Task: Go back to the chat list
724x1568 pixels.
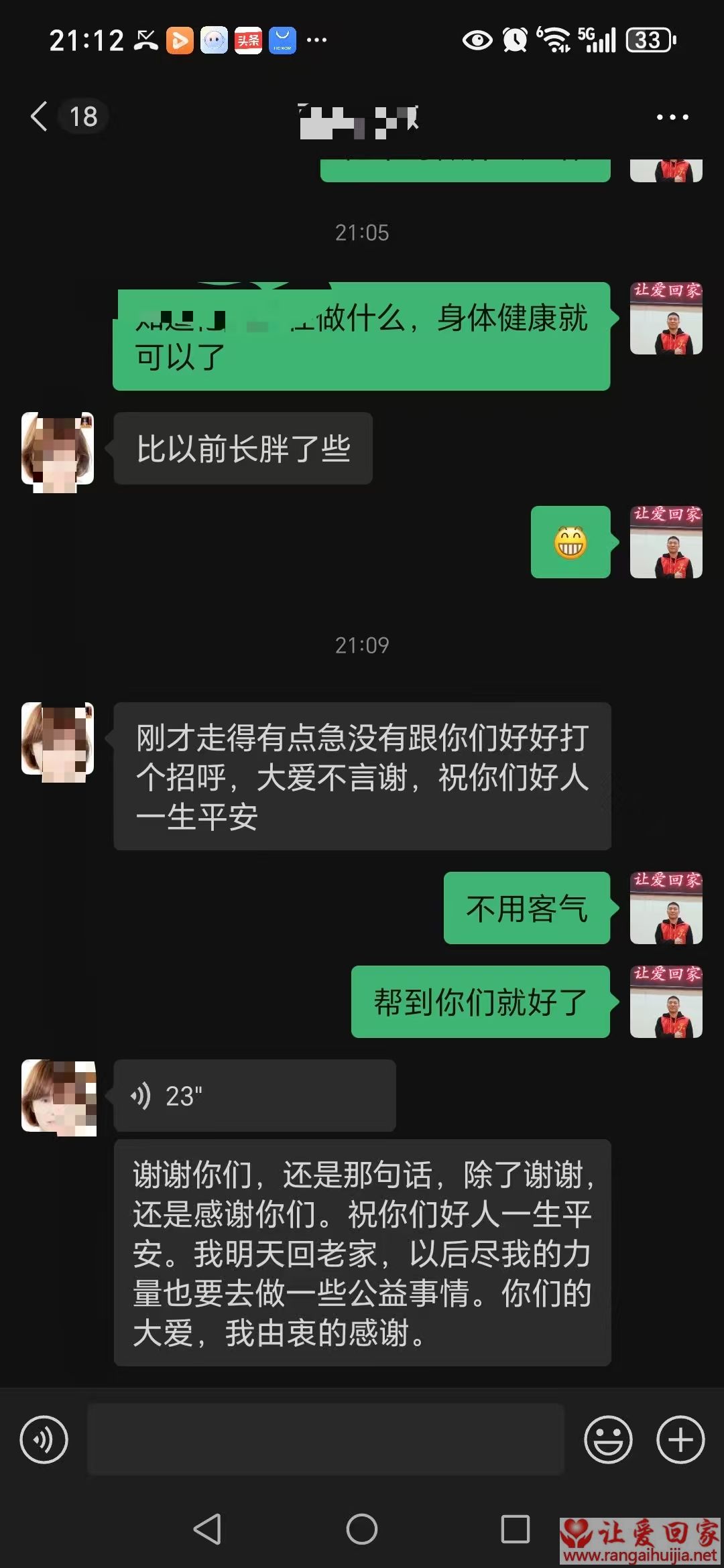Action: point(40,117)
